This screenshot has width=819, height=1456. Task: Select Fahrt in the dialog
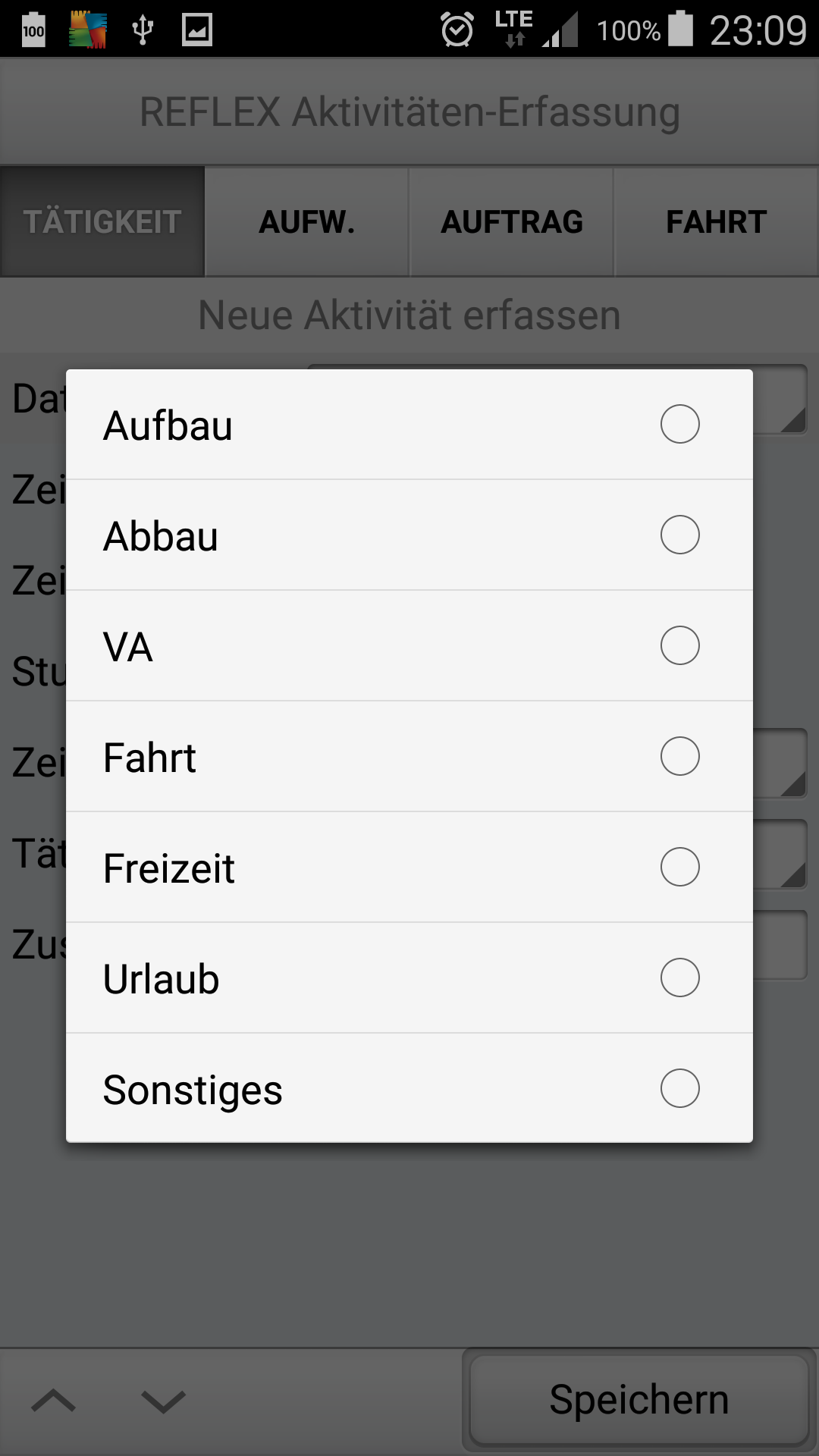(x=409, y=756)
